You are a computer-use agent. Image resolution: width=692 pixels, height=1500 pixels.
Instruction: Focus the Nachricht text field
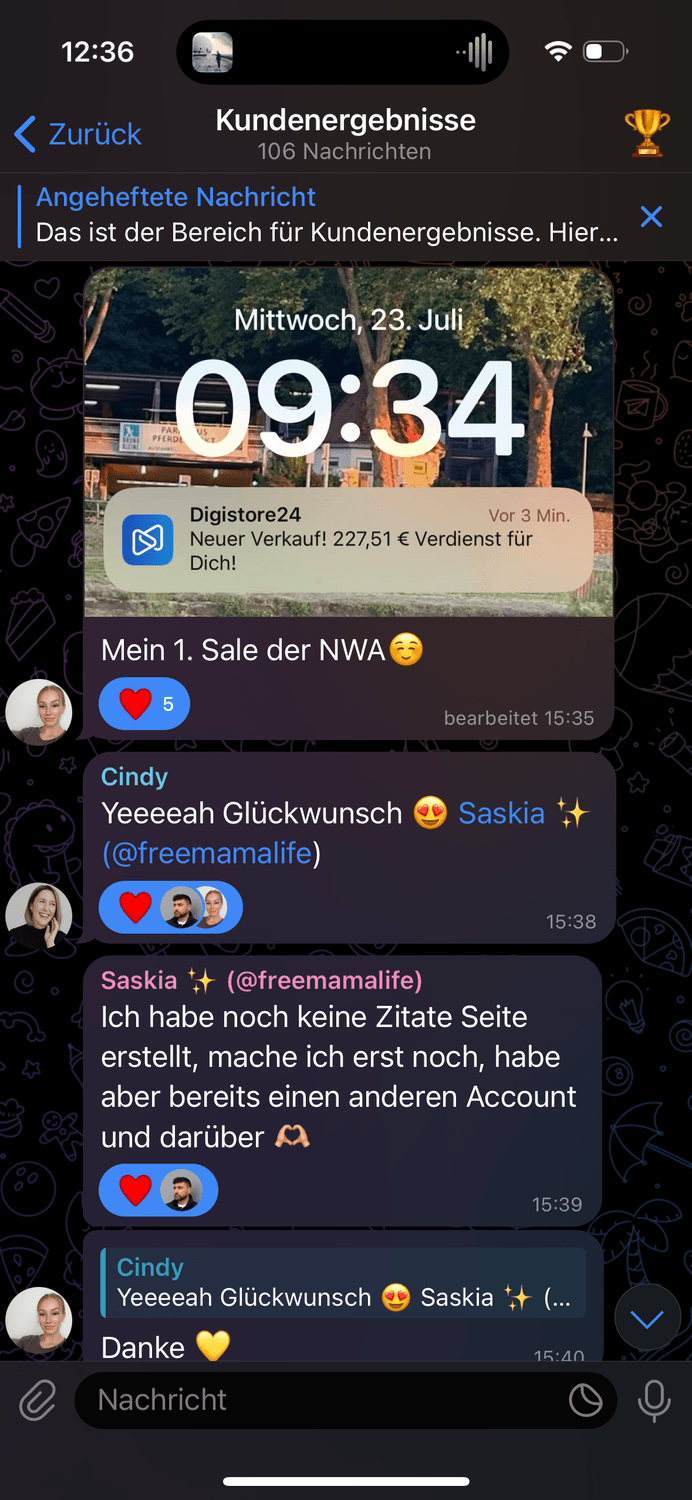[x=320, y=1400]
